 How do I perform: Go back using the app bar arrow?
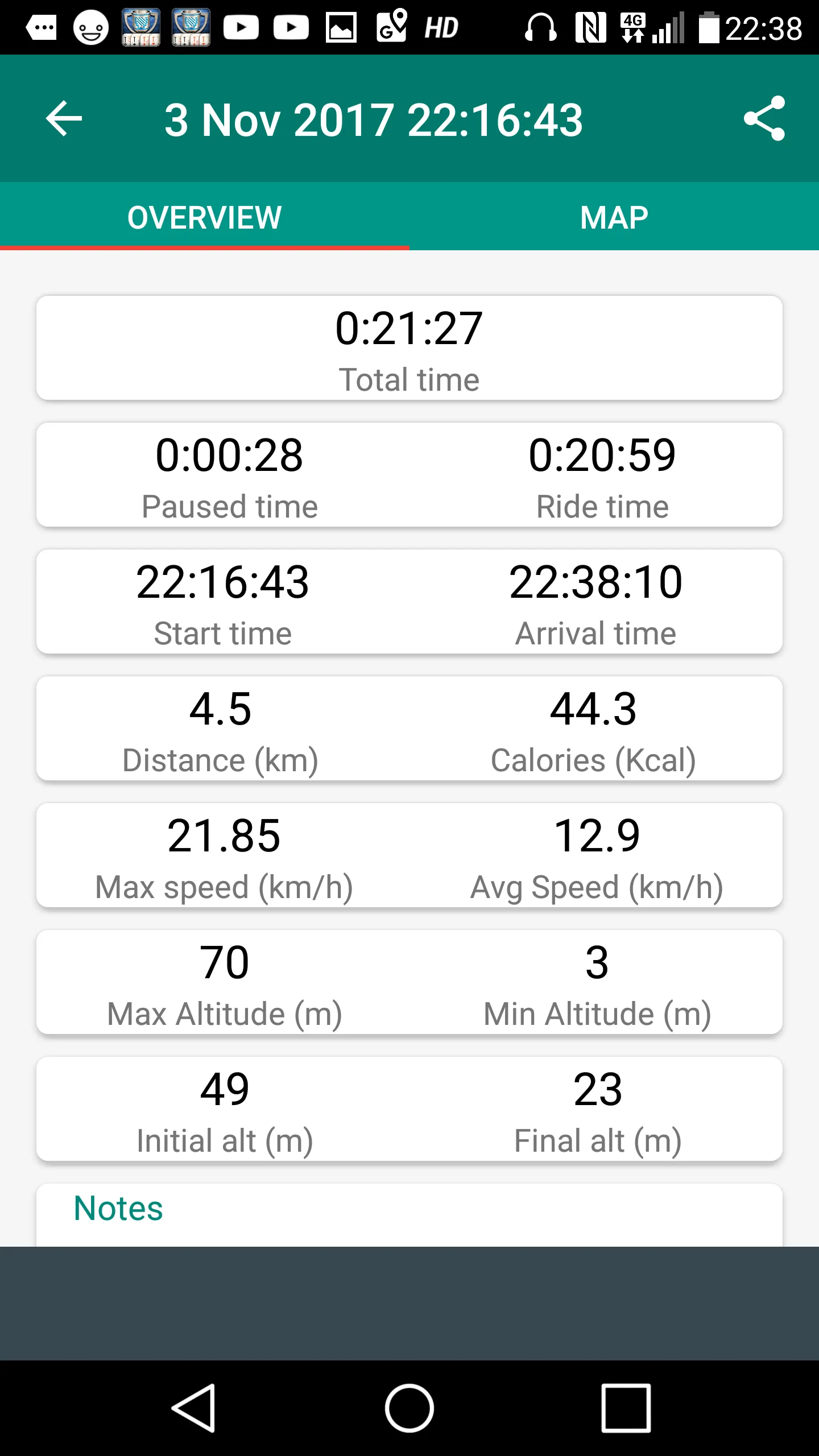click(64, 119)
